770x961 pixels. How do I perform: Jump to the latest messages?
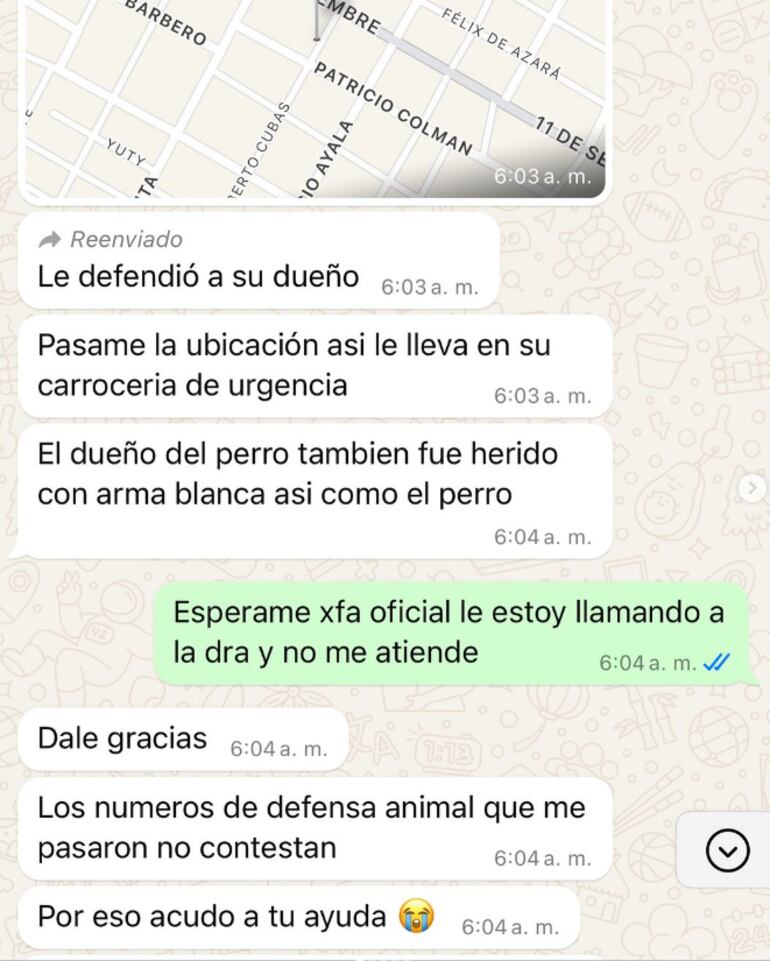pos(727,850)
